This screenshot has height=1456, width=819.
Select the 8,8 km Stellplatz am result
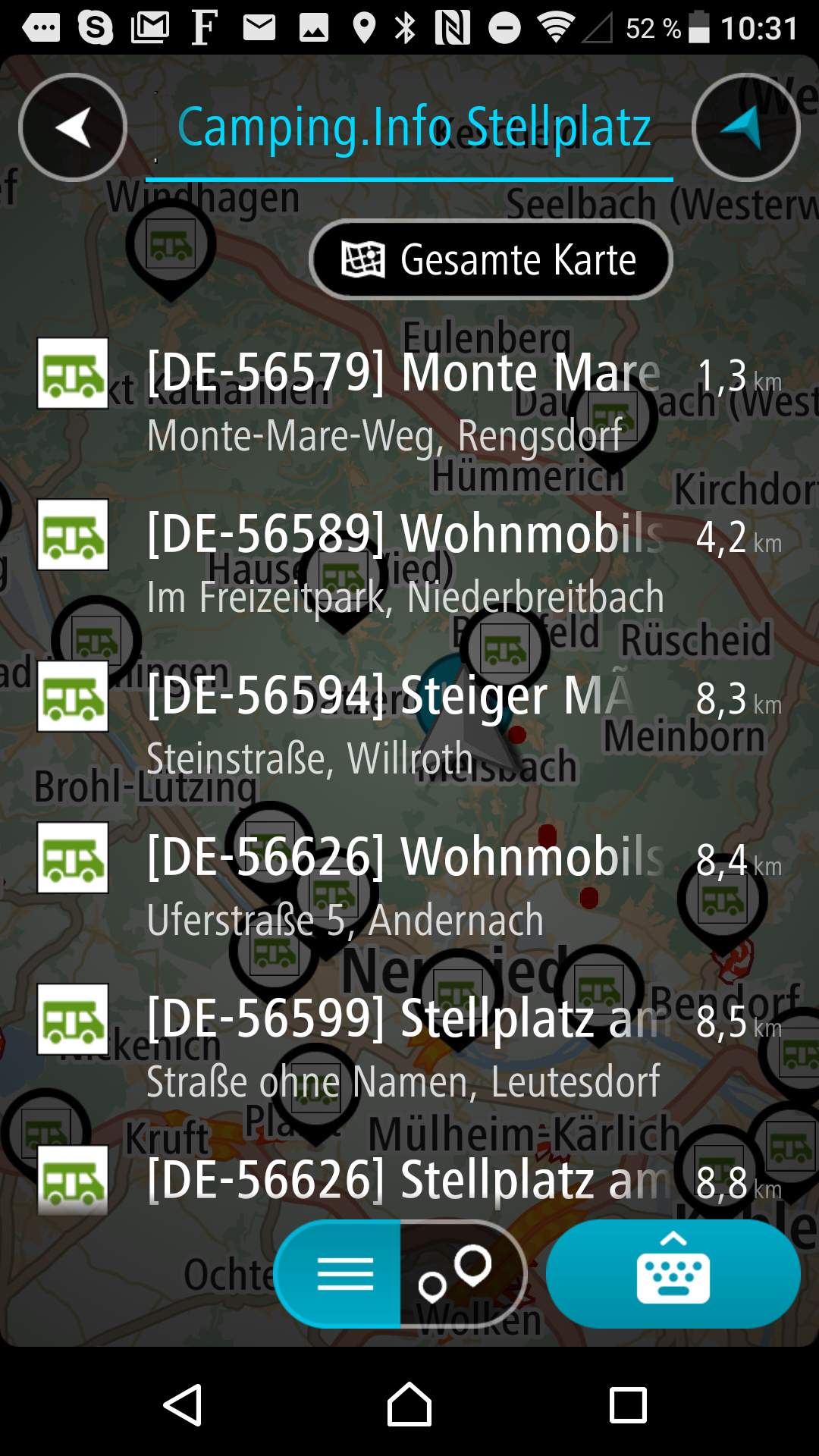[409, 1180]
